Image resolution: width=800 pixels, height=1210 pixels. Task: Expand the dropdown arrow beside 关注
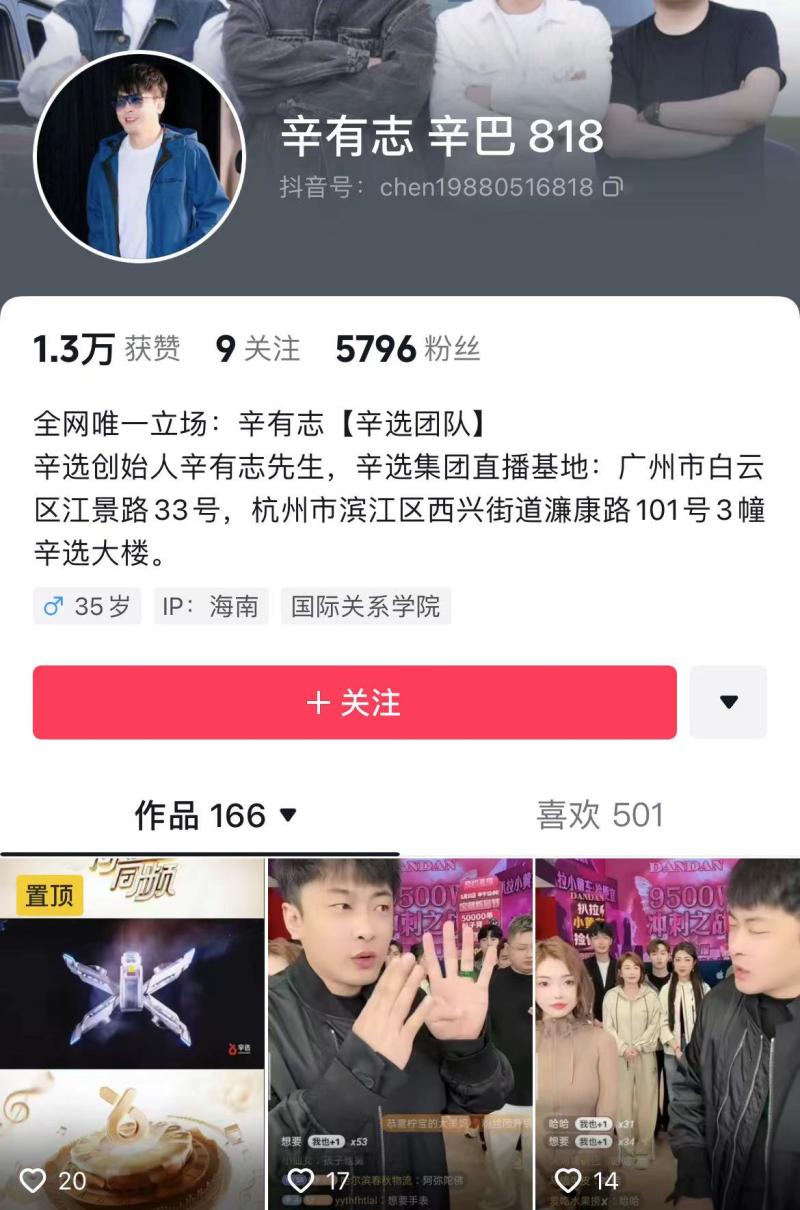coord(728,703)
